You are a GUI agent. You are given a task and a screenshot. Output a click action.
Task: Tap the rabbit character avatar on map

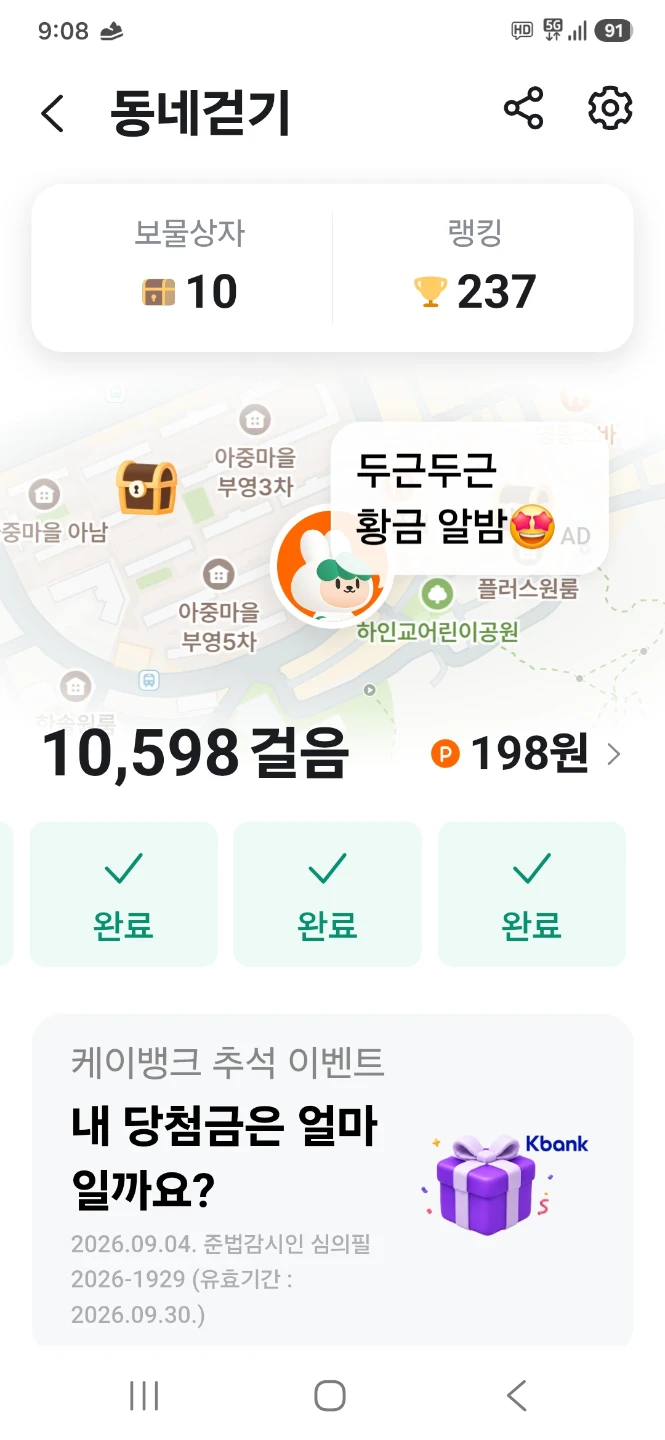(331, 566)
